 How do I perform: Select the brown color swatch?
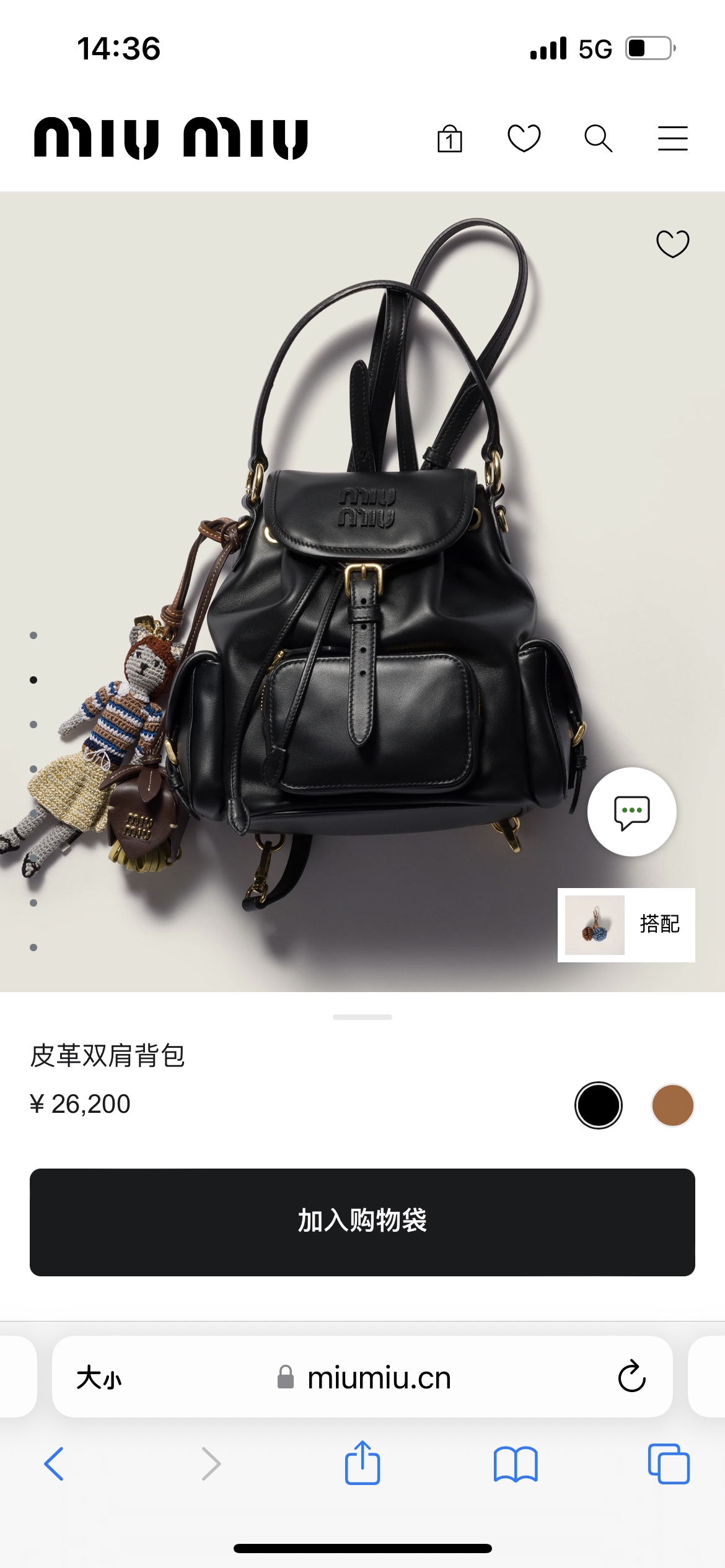pos(672,1105)
